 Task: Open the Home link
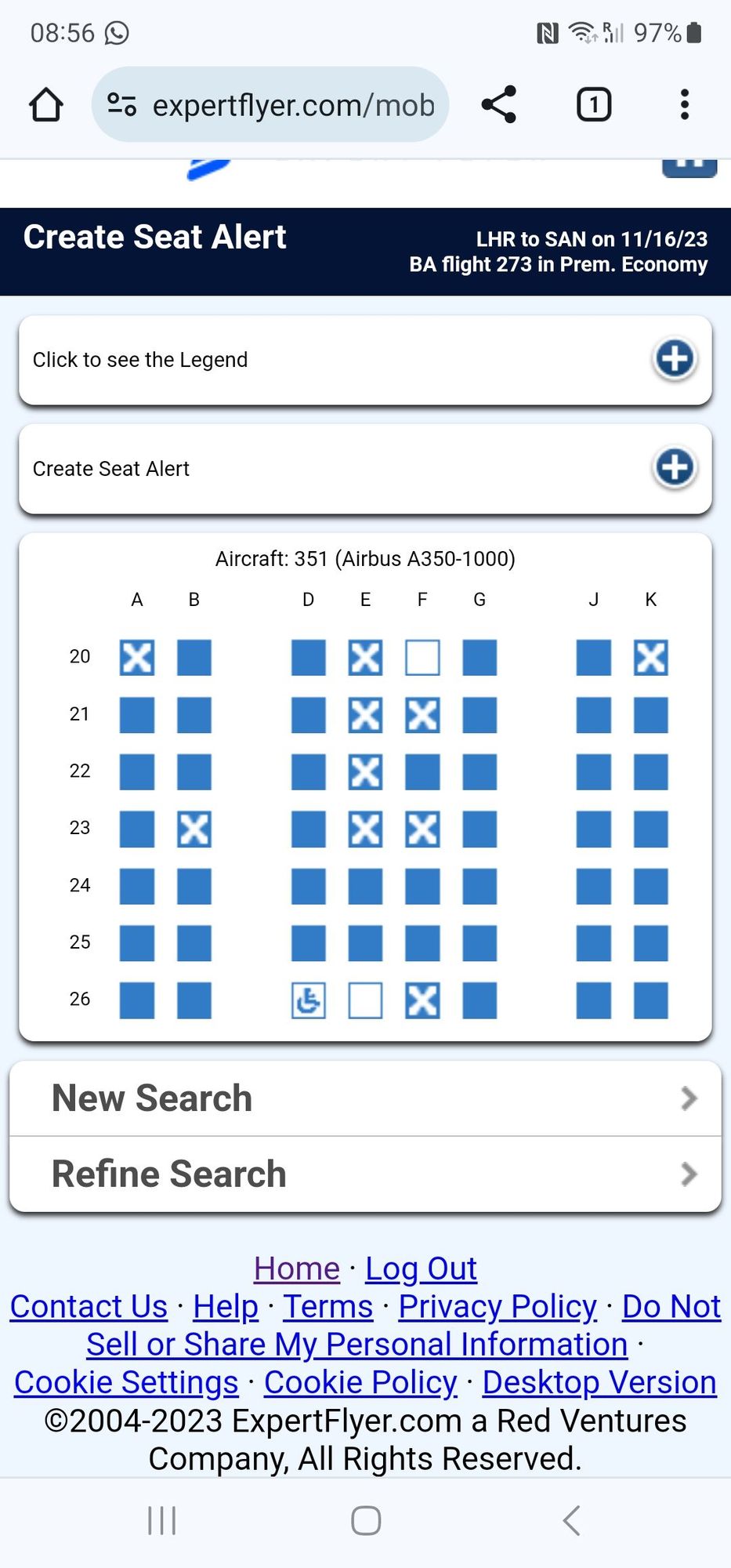click(x=296, y=1268)
